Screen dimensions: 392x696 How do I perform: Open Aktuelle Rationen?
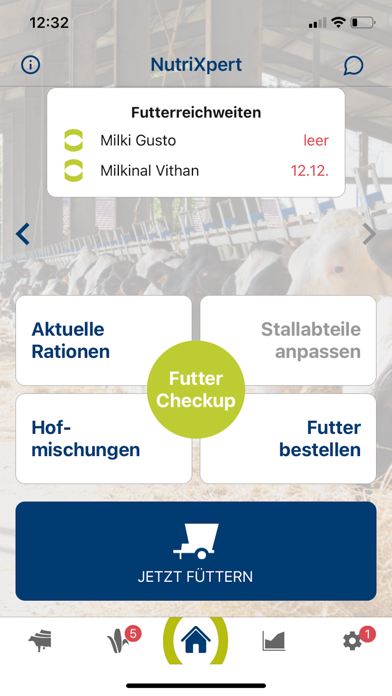(x=104, y=340)
